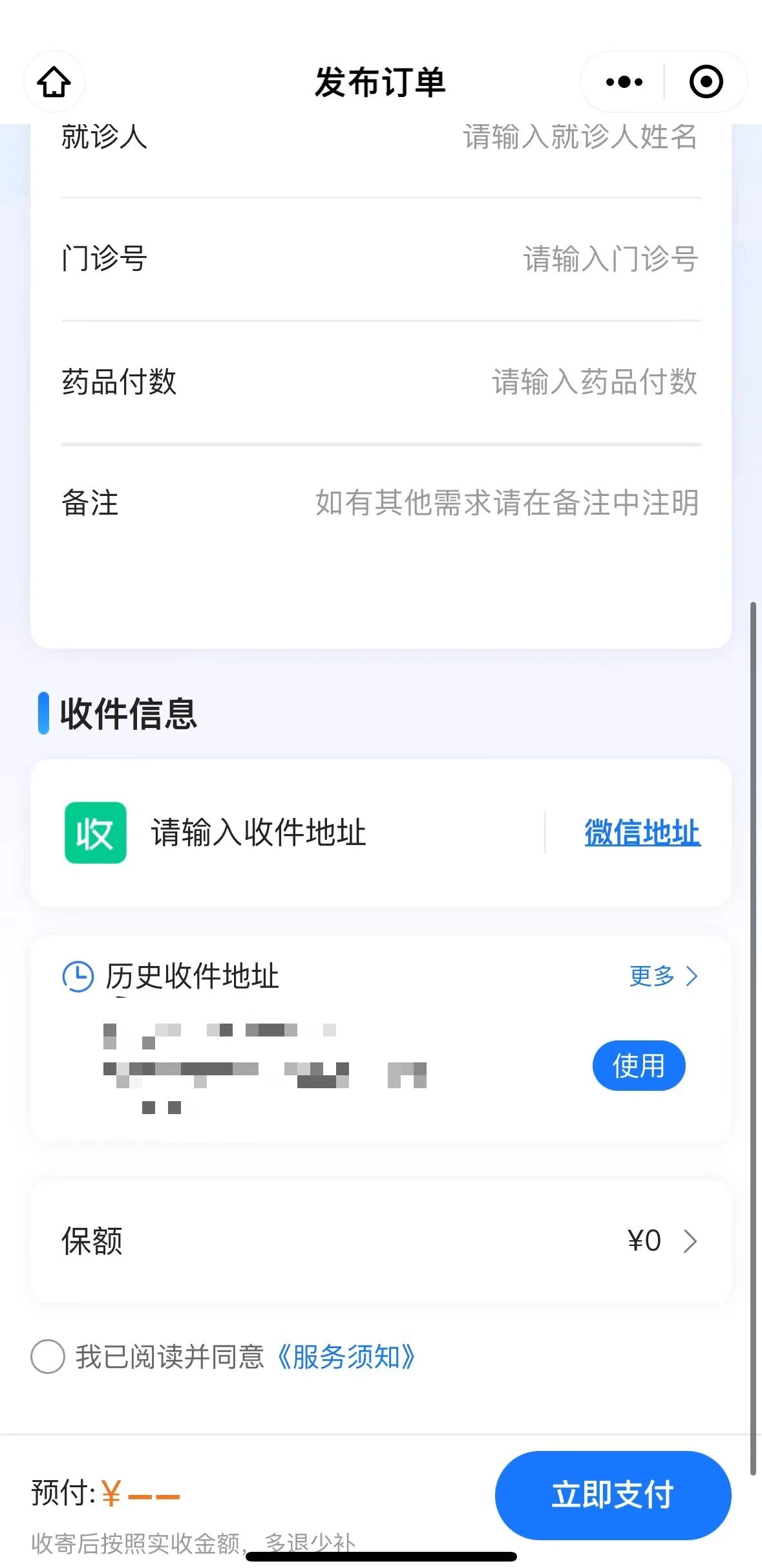Enter the patient name in 就诊人 field

pos(579,138)
